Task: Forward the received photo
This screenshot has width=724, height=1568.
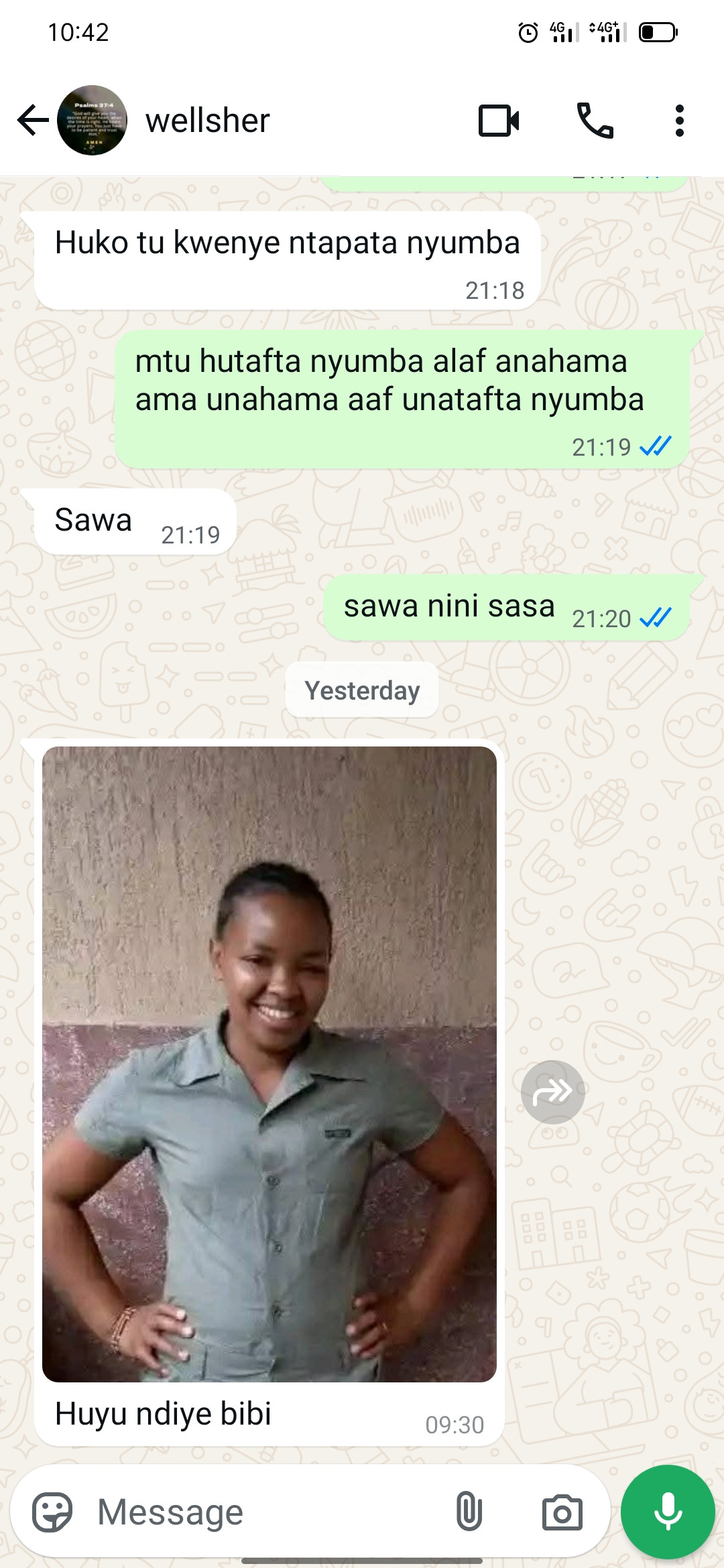Action: click(552, 1092)
